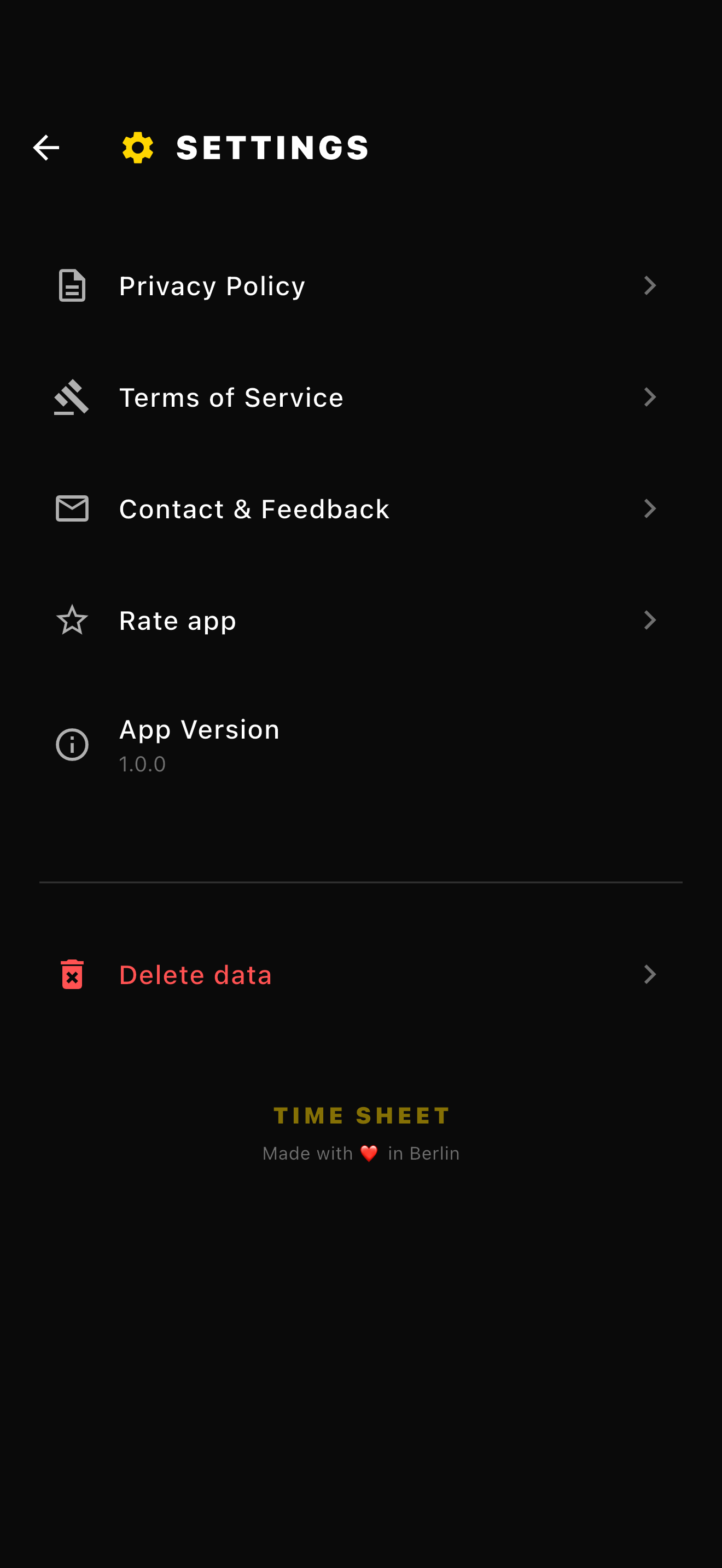Click the chevron next to Terms of Service
722x1568 pixels.
650,396
